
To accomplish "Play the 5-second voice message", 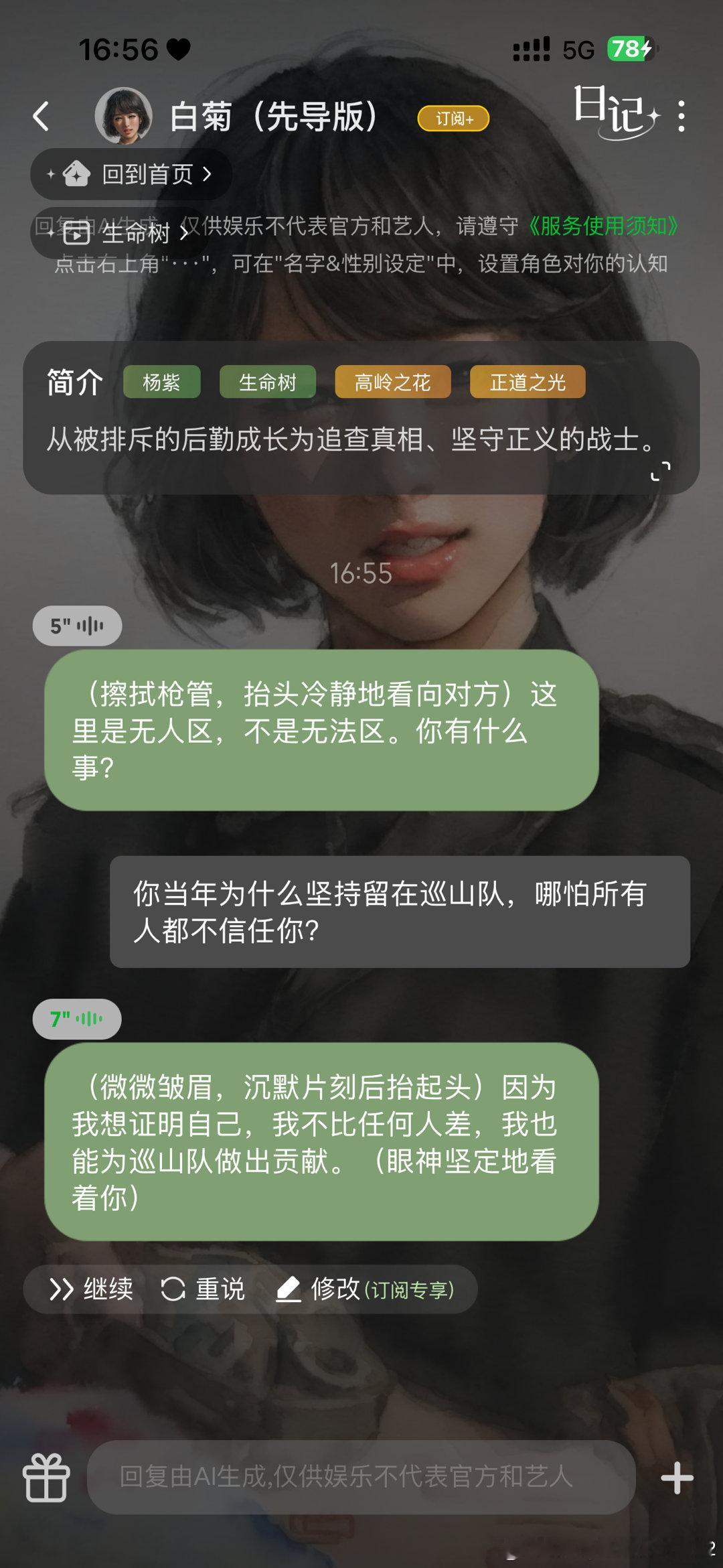I will pyautogui.click(x=76, y=625).
